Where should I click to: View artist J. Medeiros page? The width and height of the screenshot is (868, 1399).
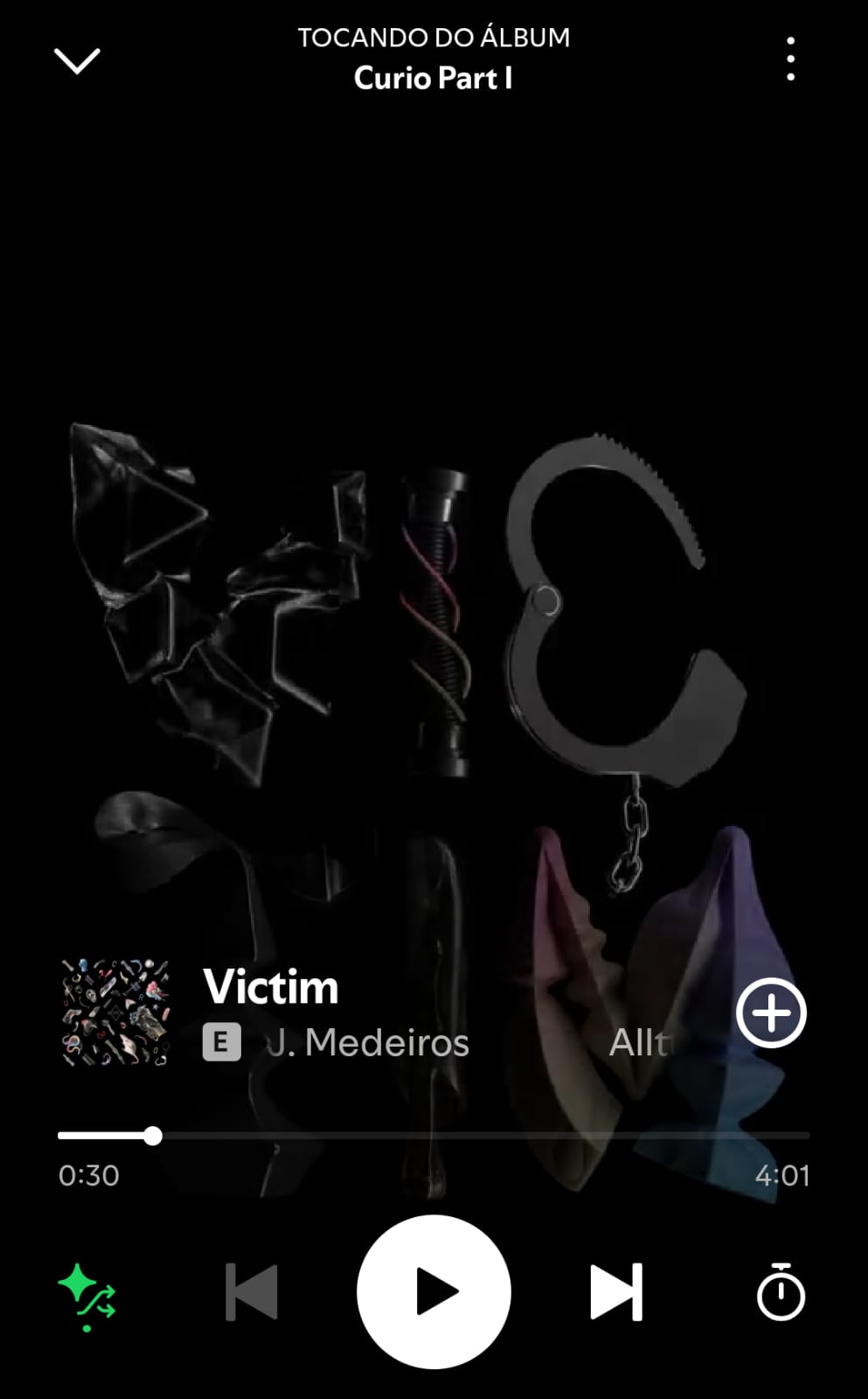[367, 1041]
